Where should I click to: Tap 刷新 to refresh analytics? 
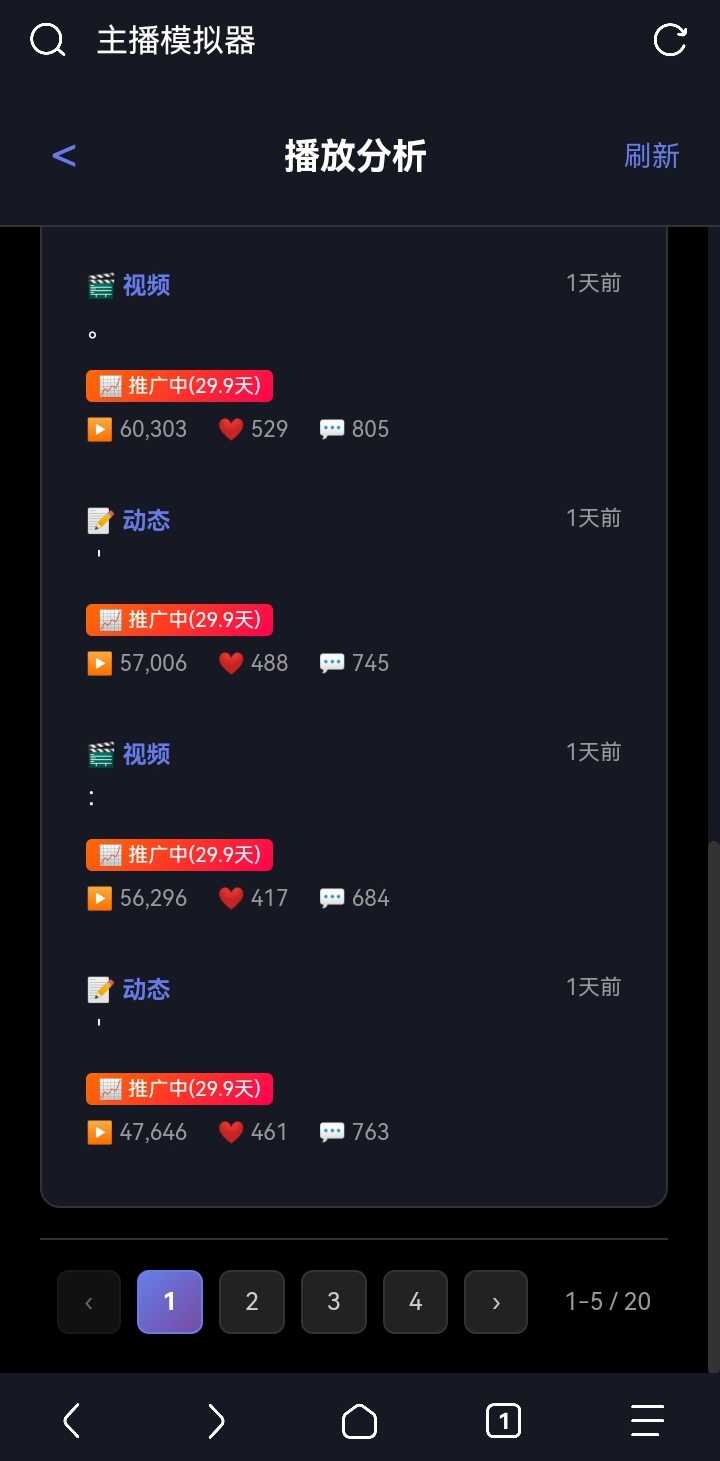point(651,156)
